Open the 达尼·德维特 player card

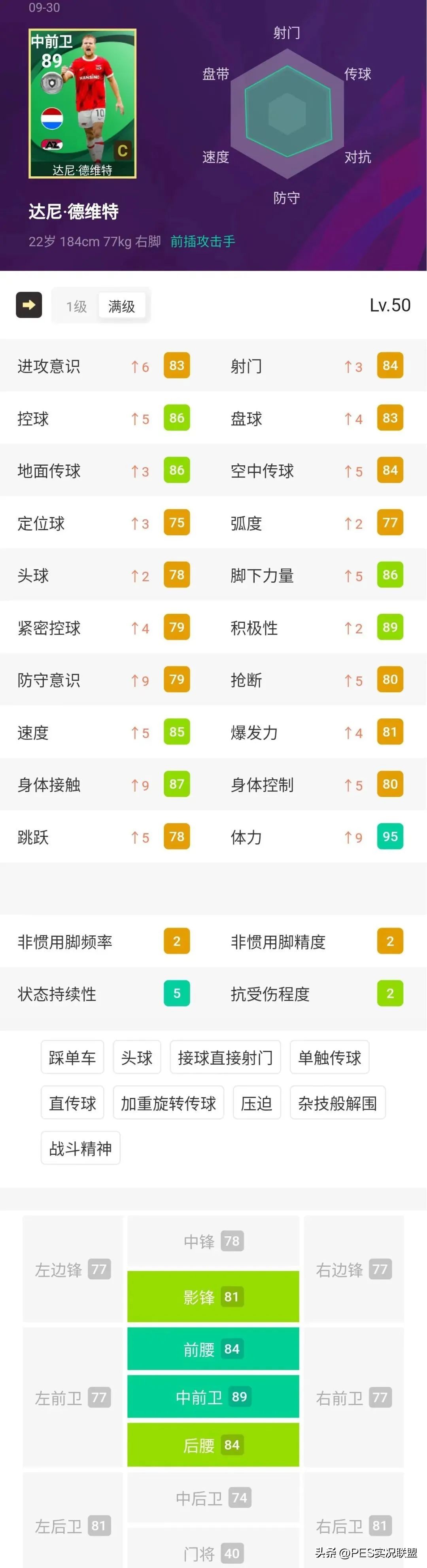pyautogui.click(x=82, y=104)
